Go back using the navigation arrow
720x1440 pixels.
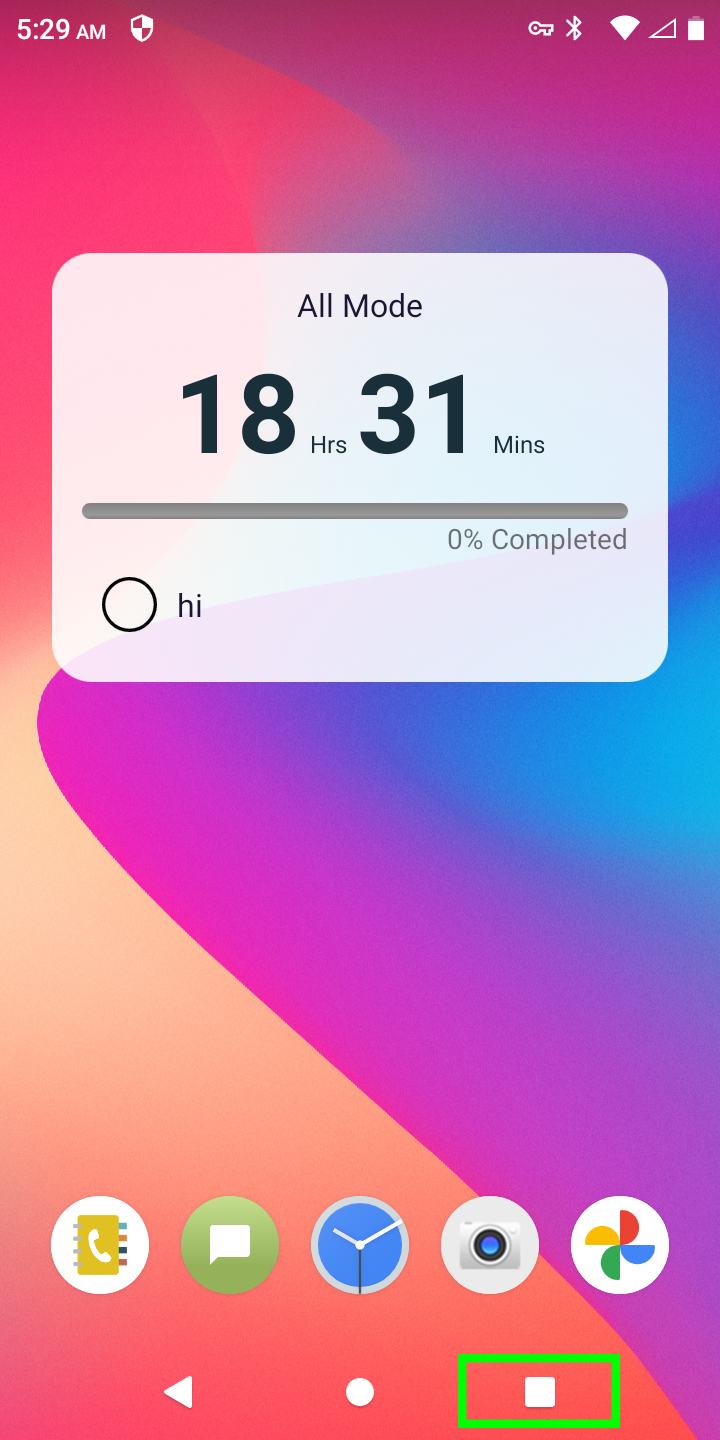coord(179,1391)
